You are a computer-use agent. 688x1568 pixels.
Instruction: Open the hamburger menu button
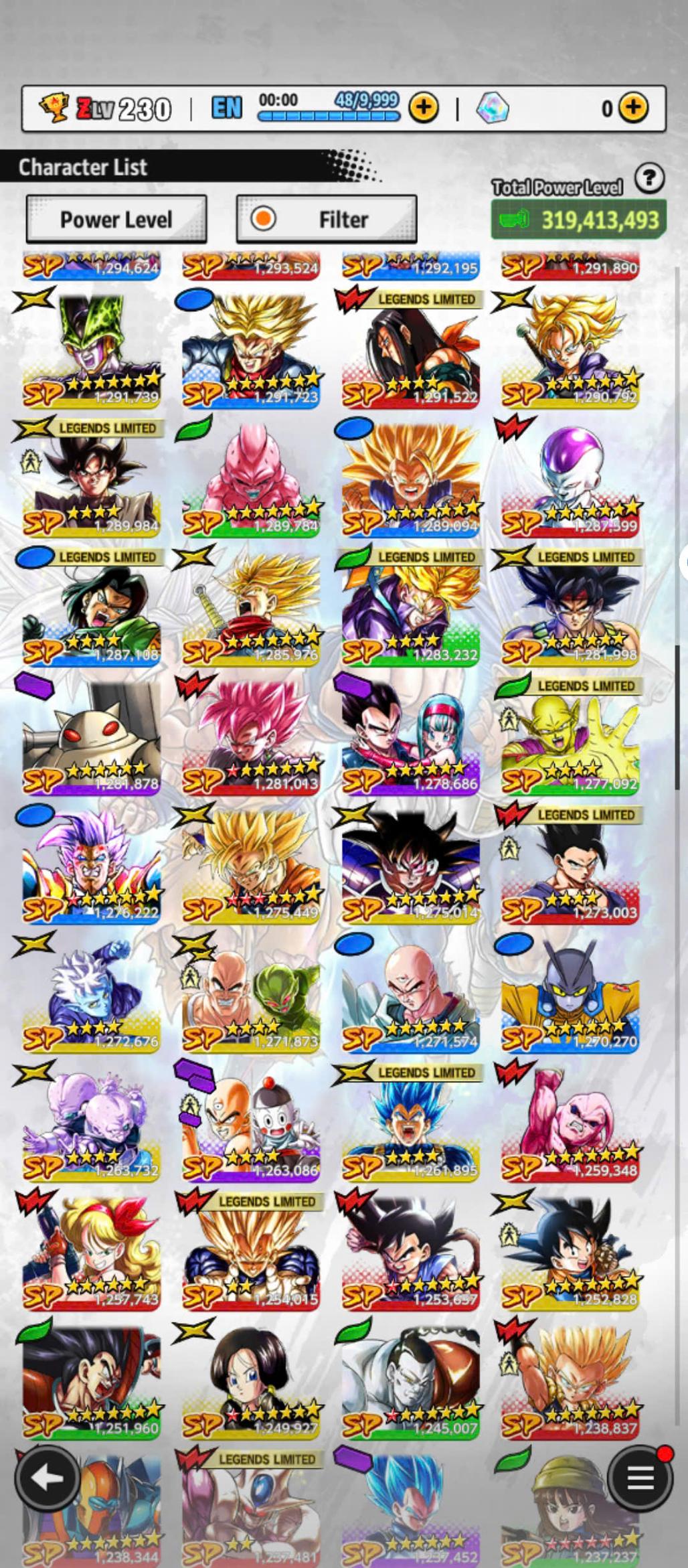tap(639, 1478)
